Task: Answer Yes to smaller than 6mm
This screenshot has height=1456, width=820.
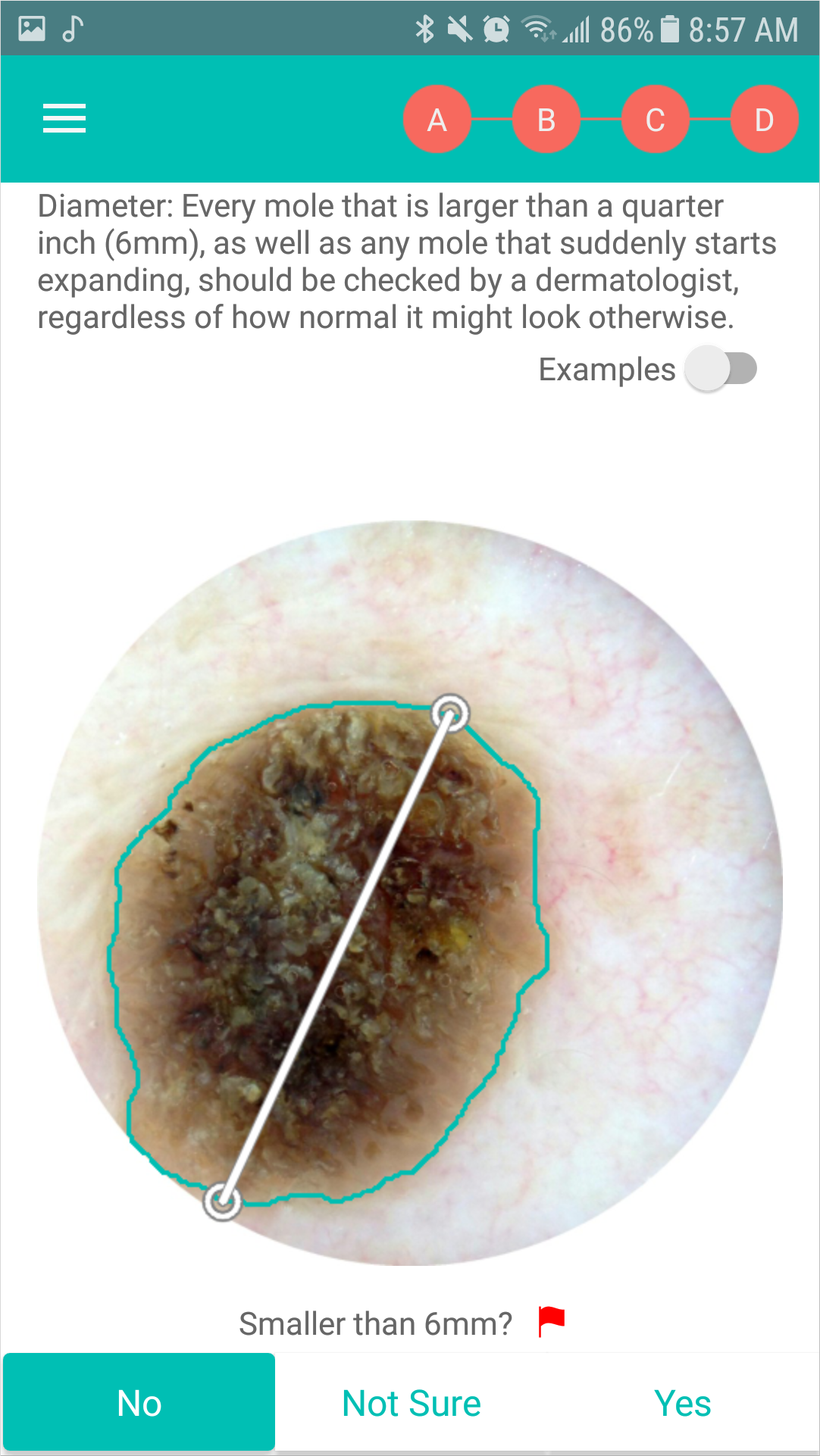Action: click(x=682, y=1403)
